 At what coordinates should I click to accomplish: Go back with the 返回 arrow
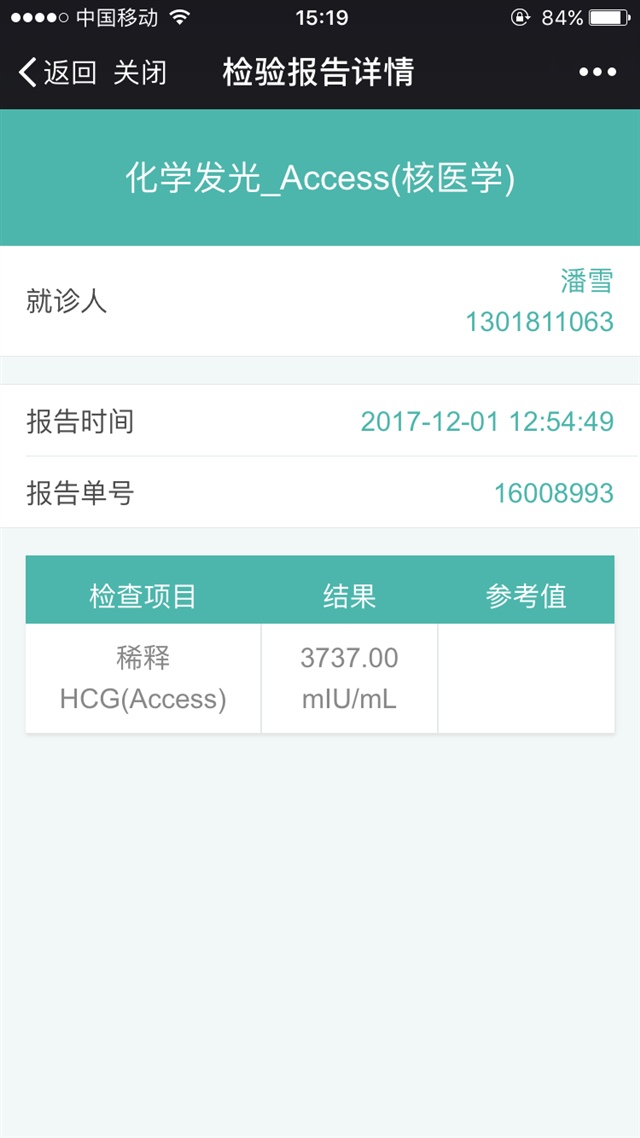coord(56,72)
